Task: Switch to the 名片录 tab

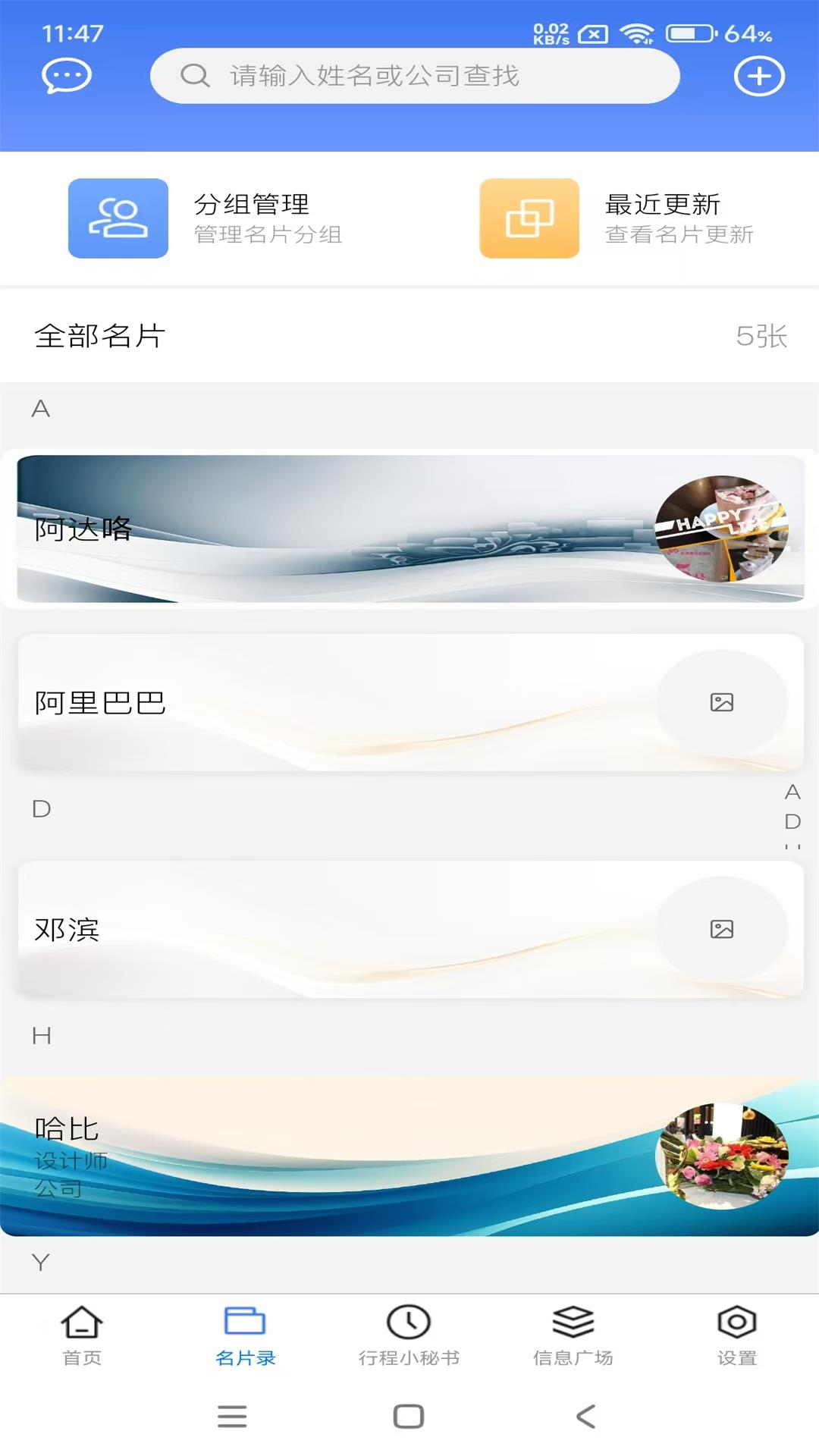Action: [x=244, y=1339]
